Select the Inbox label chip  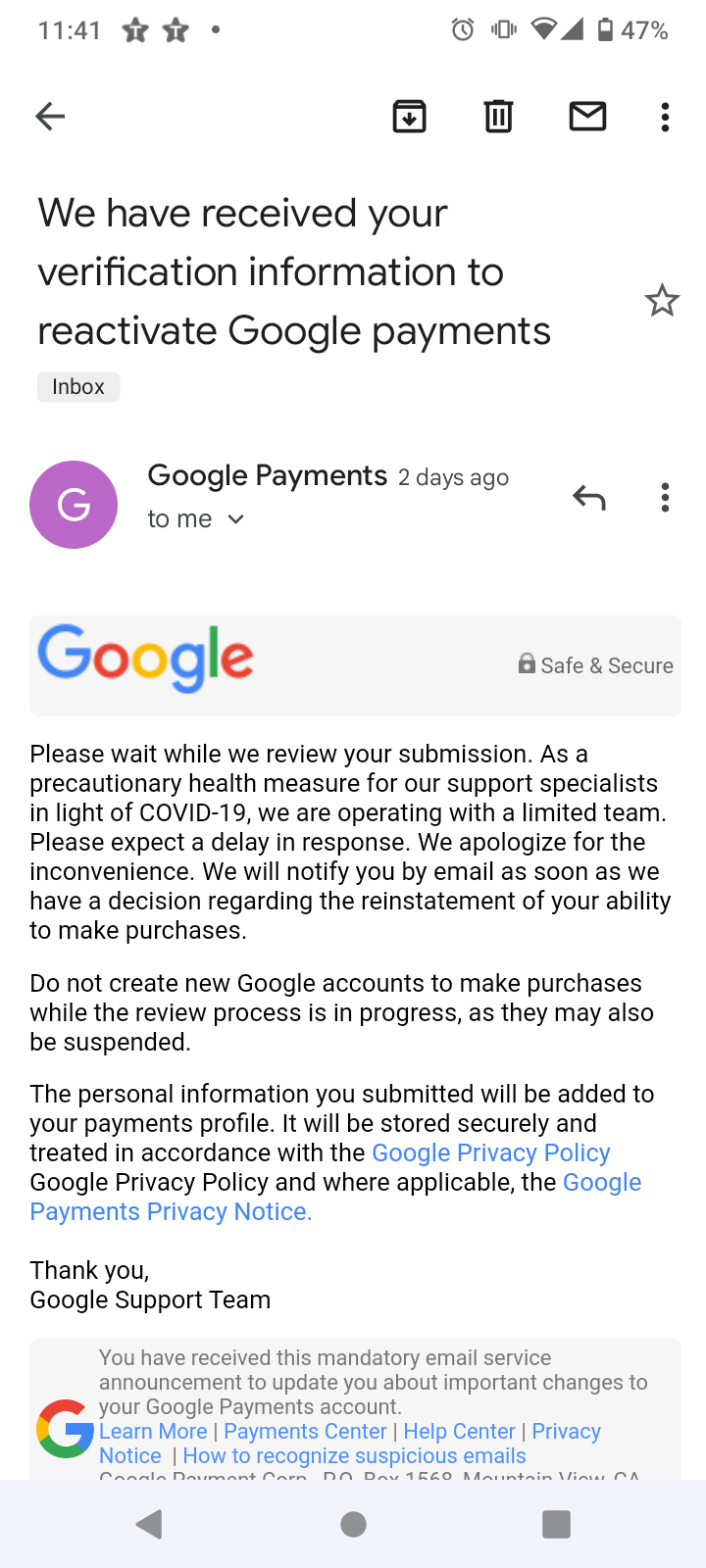click(77, 386)
